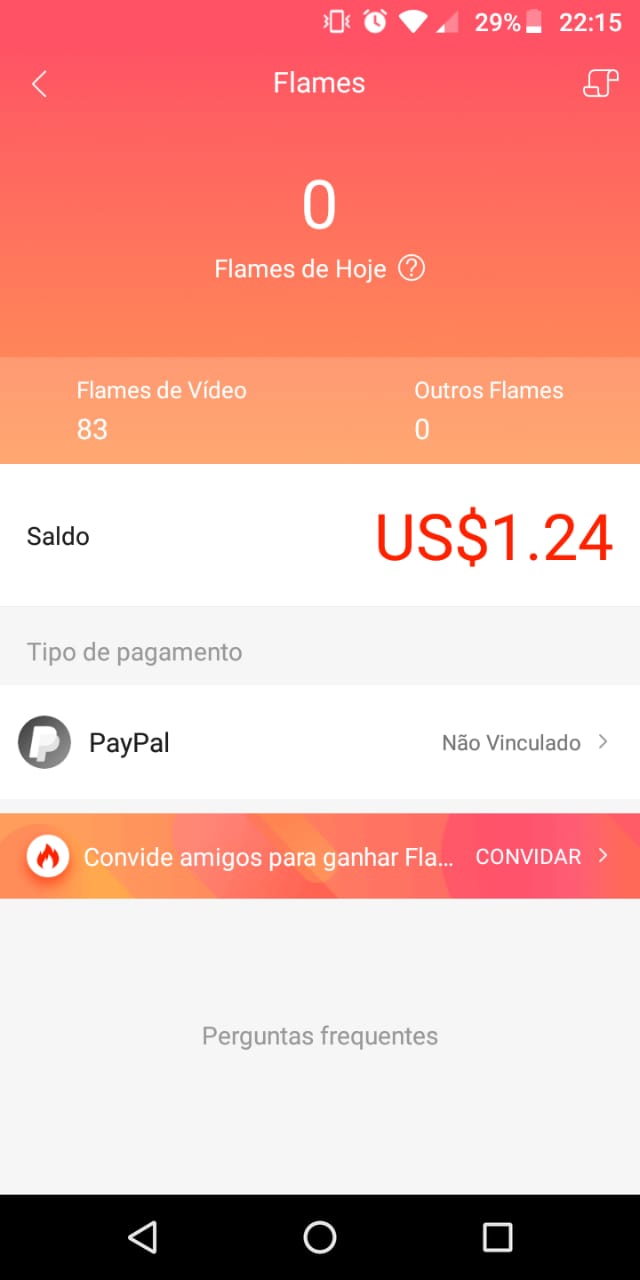Open the Flames history icon
Image resolution: width=640 pixels, height=1280 pixels.
coord(600,83)
